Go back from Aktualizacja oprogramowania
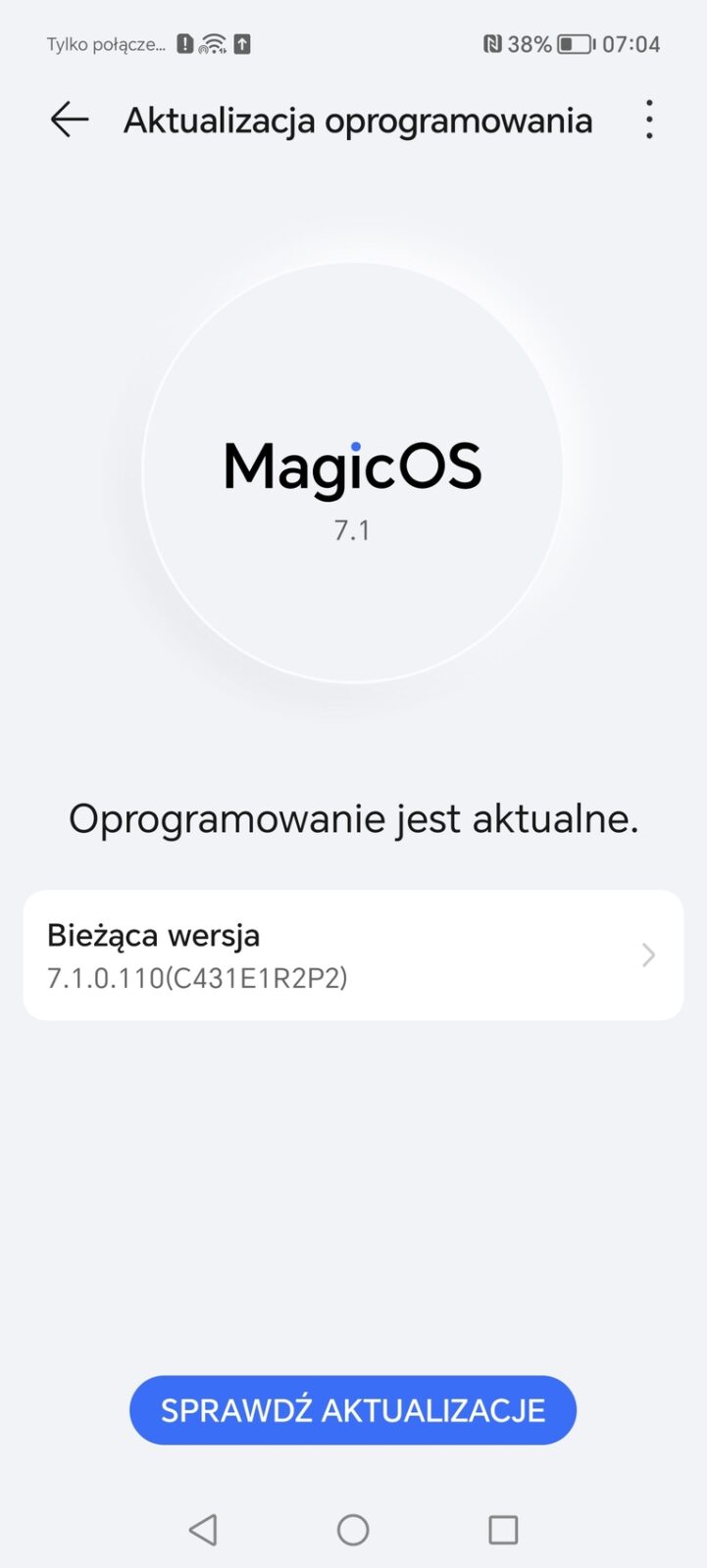Viewport: 707px width, 1568px height. tap(70, 120)
